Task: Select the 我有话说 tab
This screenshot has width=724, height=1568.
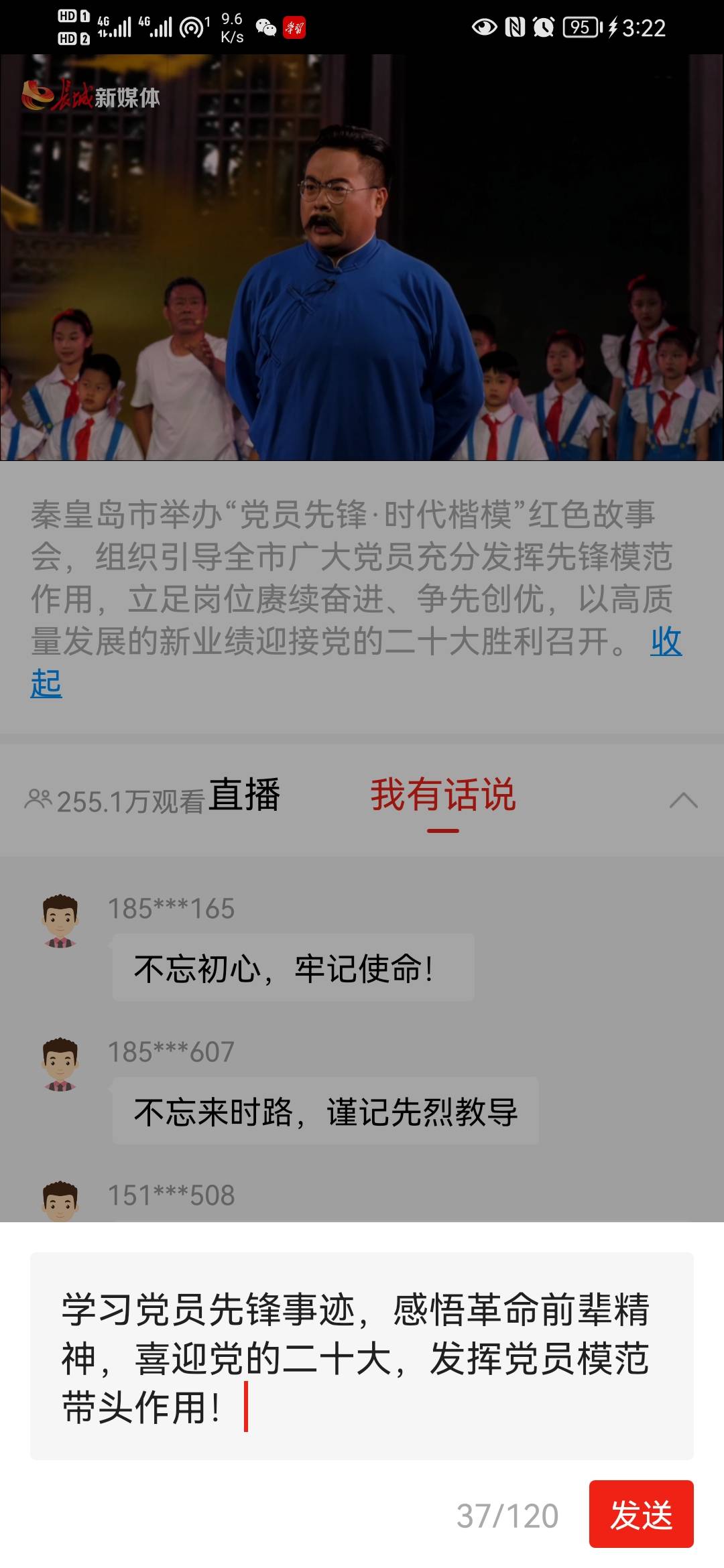Action: click(x=443, y=795)
